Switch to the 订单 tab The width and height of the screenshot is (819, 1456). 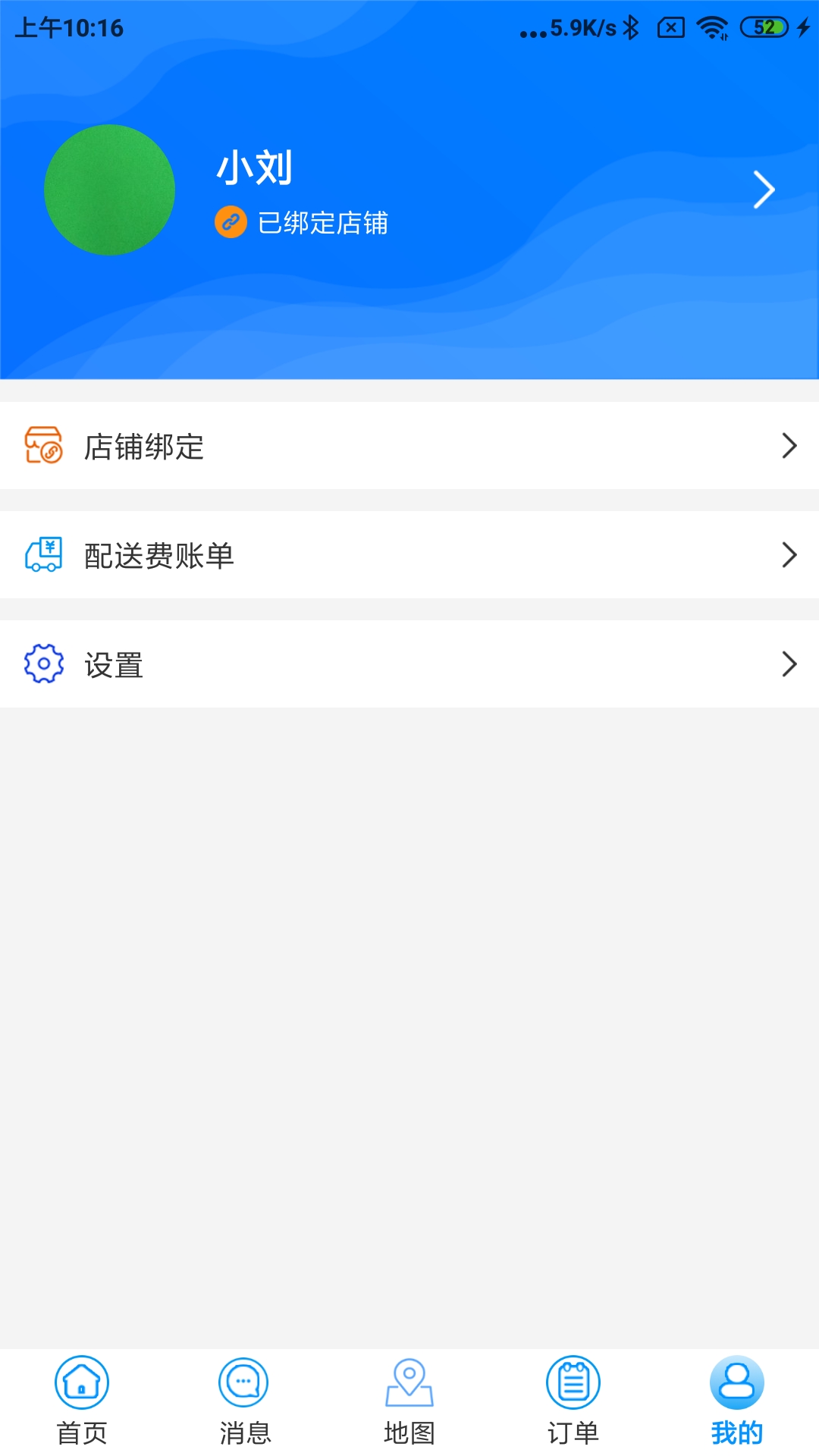pyautogui.click(x=573, y=1400)
